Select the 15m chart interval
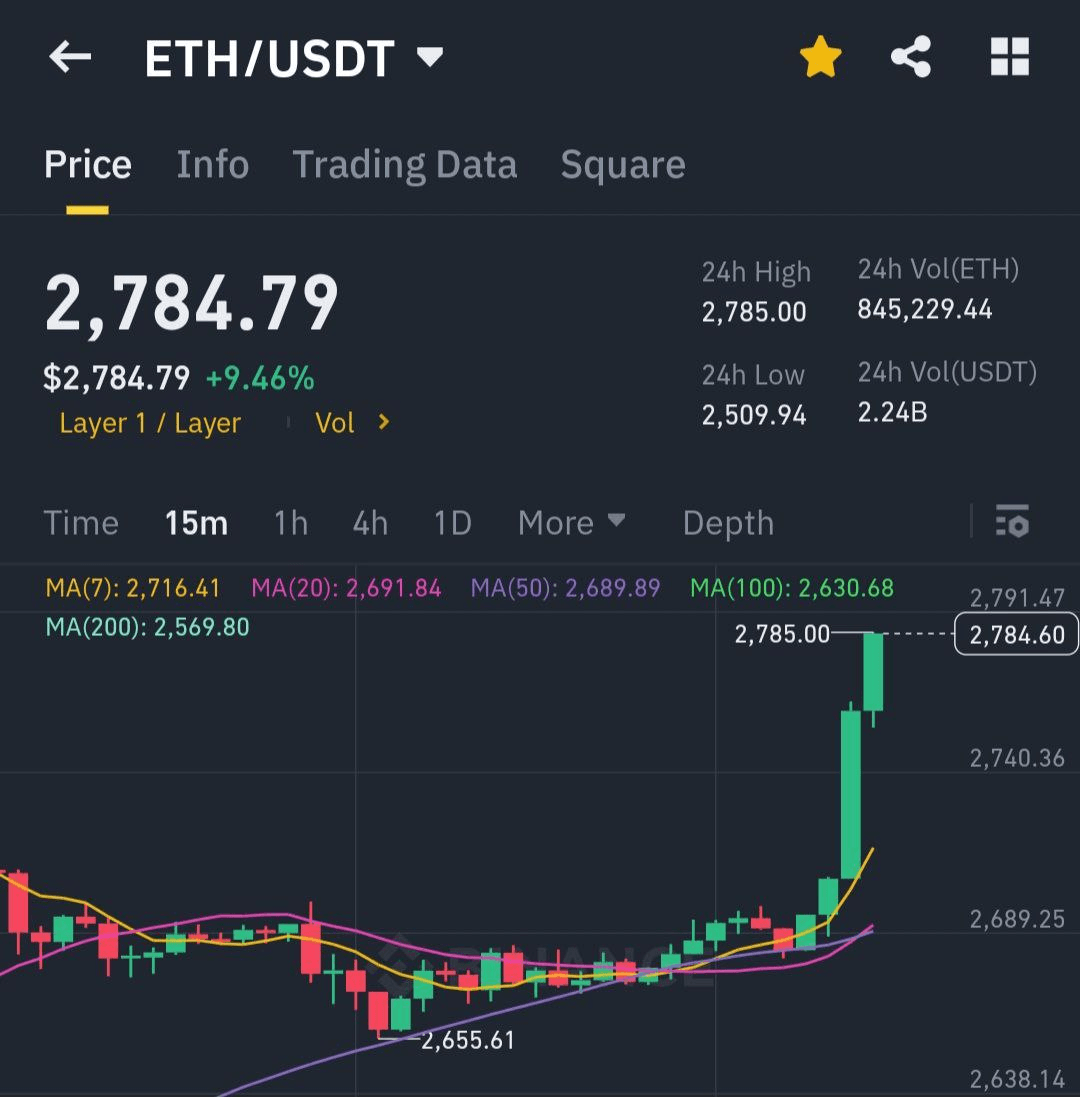Image resolution: width=1080 pixels, height=1097 pixels. pyautogui.click(x=196, y=523)
